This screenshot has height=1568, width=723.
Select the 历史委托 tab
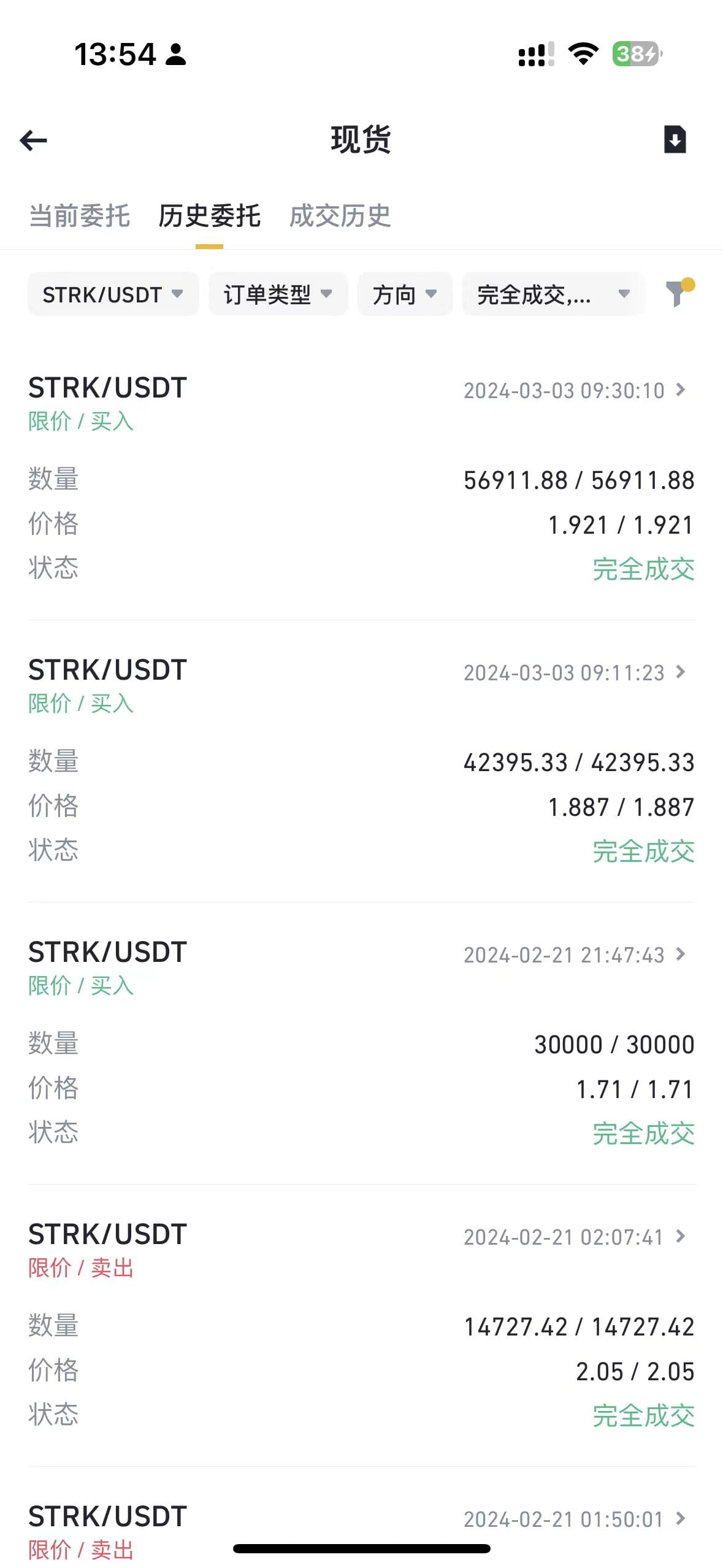click(209, 216)
